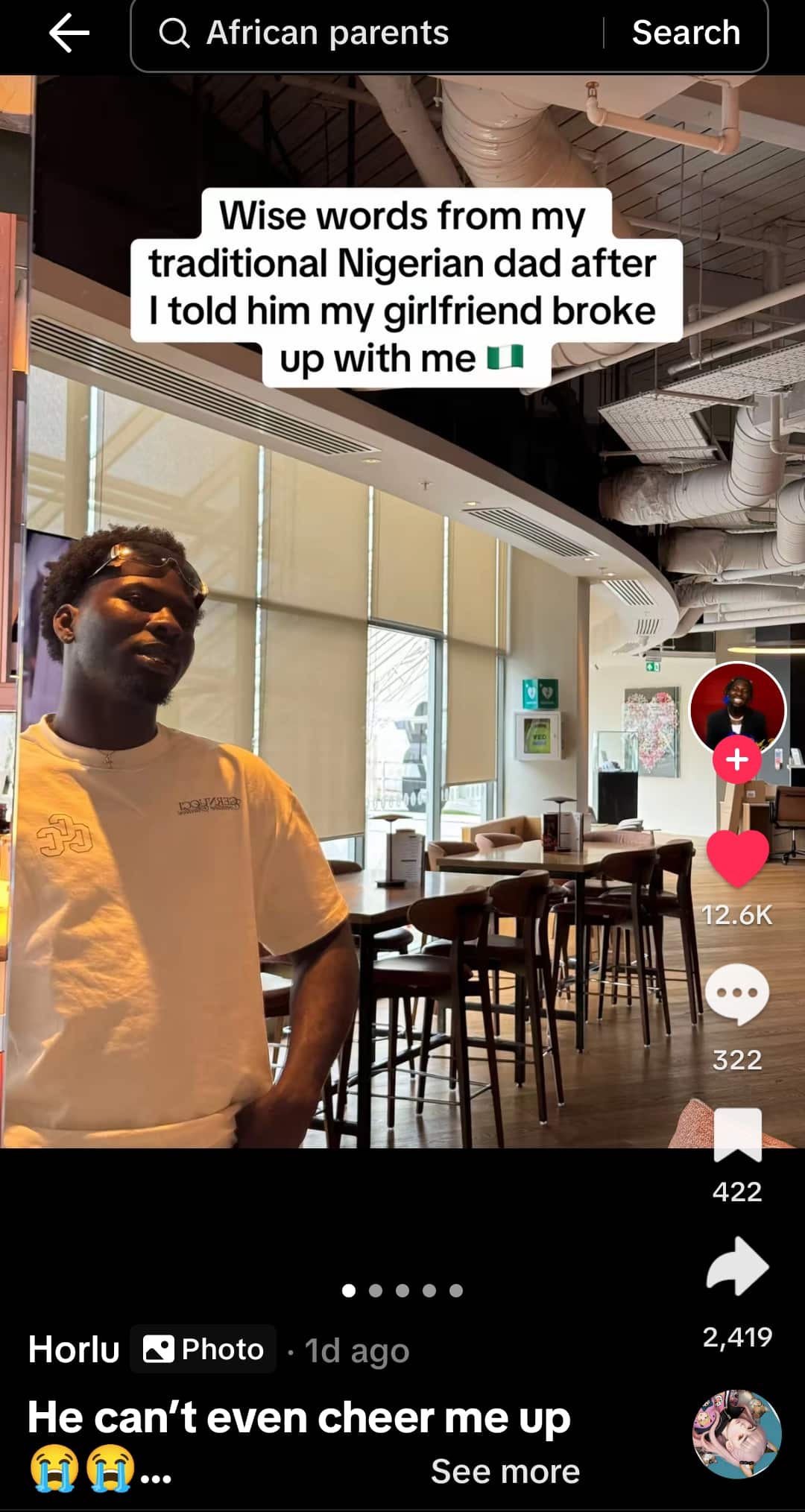The image size is (805, 1512).
Task: Open Horlu's profile picture
Action: [737, 708]
